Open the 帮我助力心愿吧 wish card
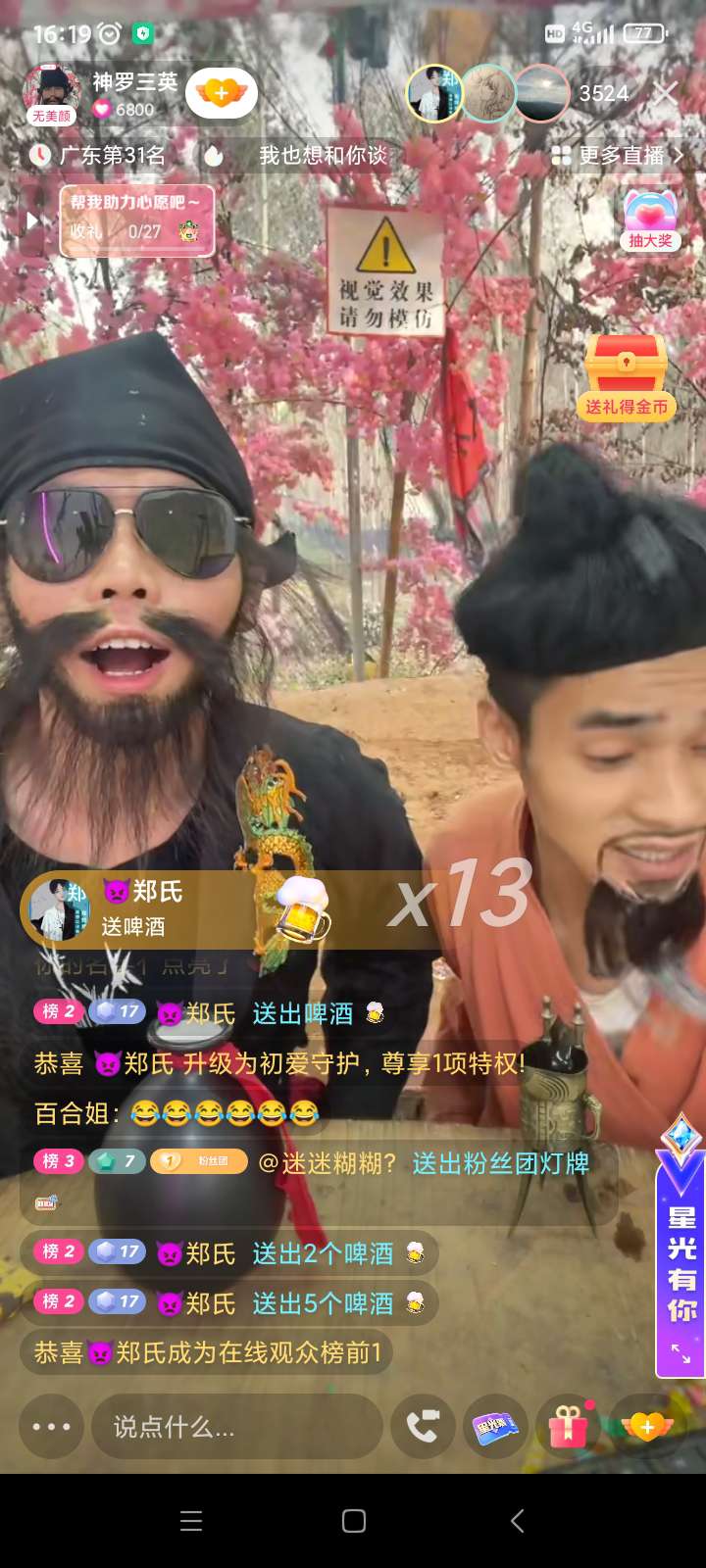This screenshot has height=1568, width=706. tap(136, 220)
